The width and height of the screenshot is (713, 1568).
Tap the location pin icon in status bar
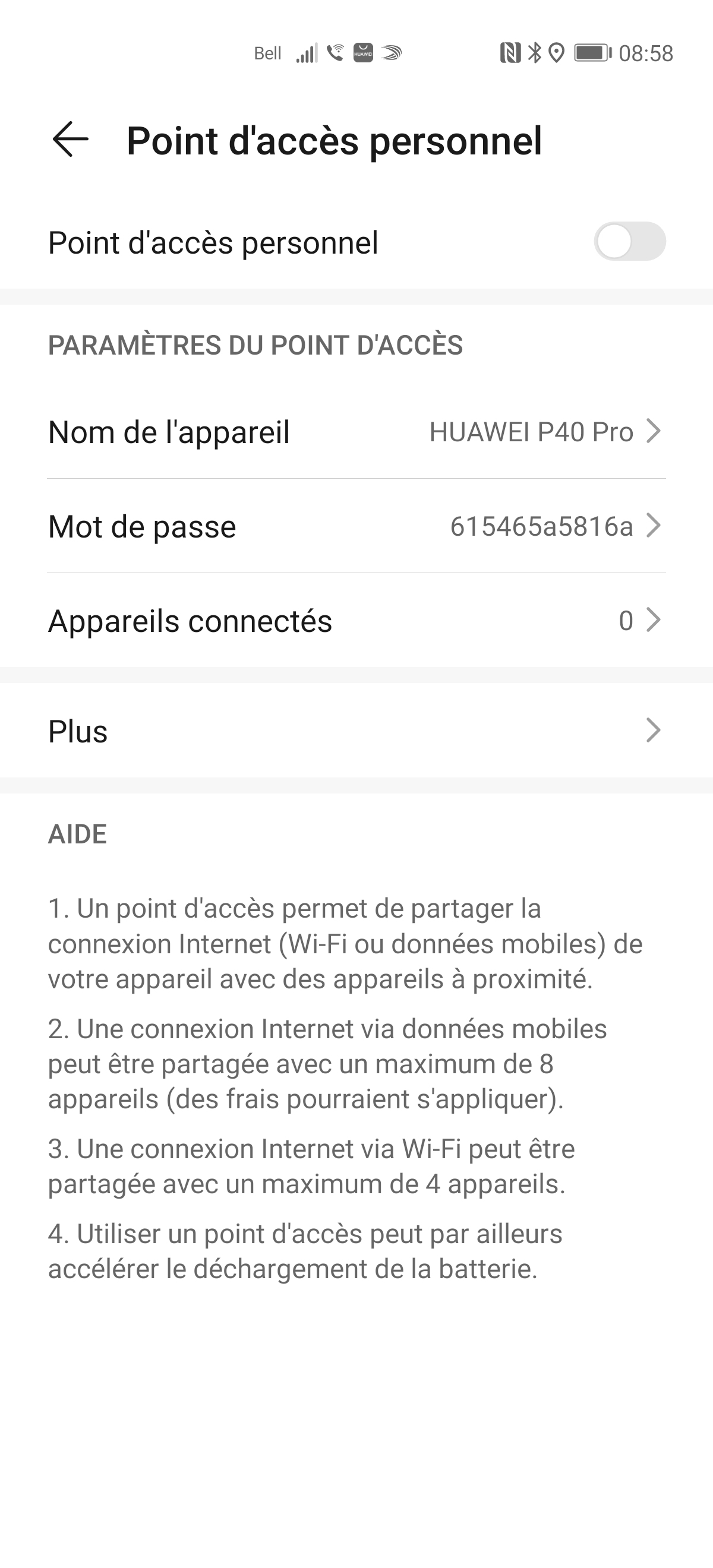pyautogui.click(x=559, y=53)
